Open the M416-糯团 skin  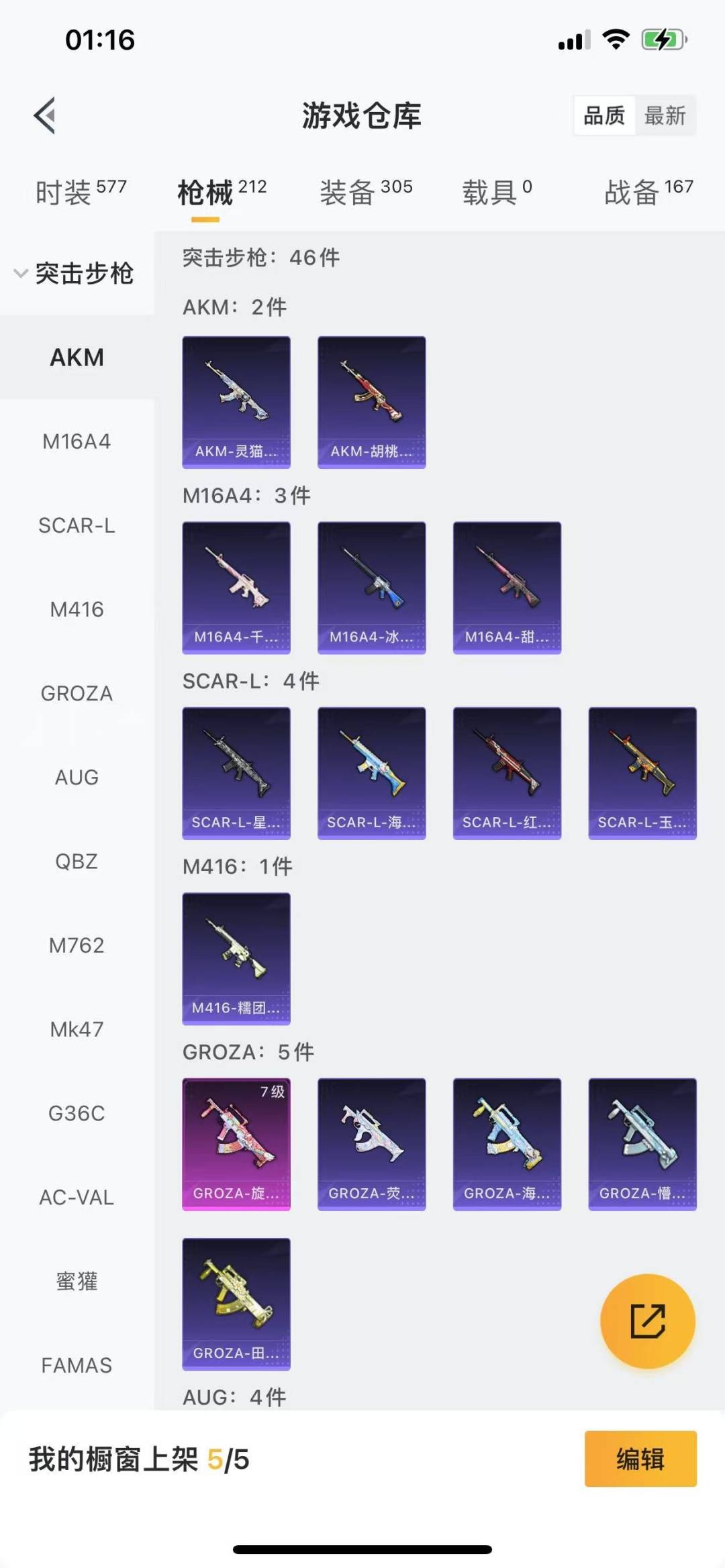(x=236, y=958)
